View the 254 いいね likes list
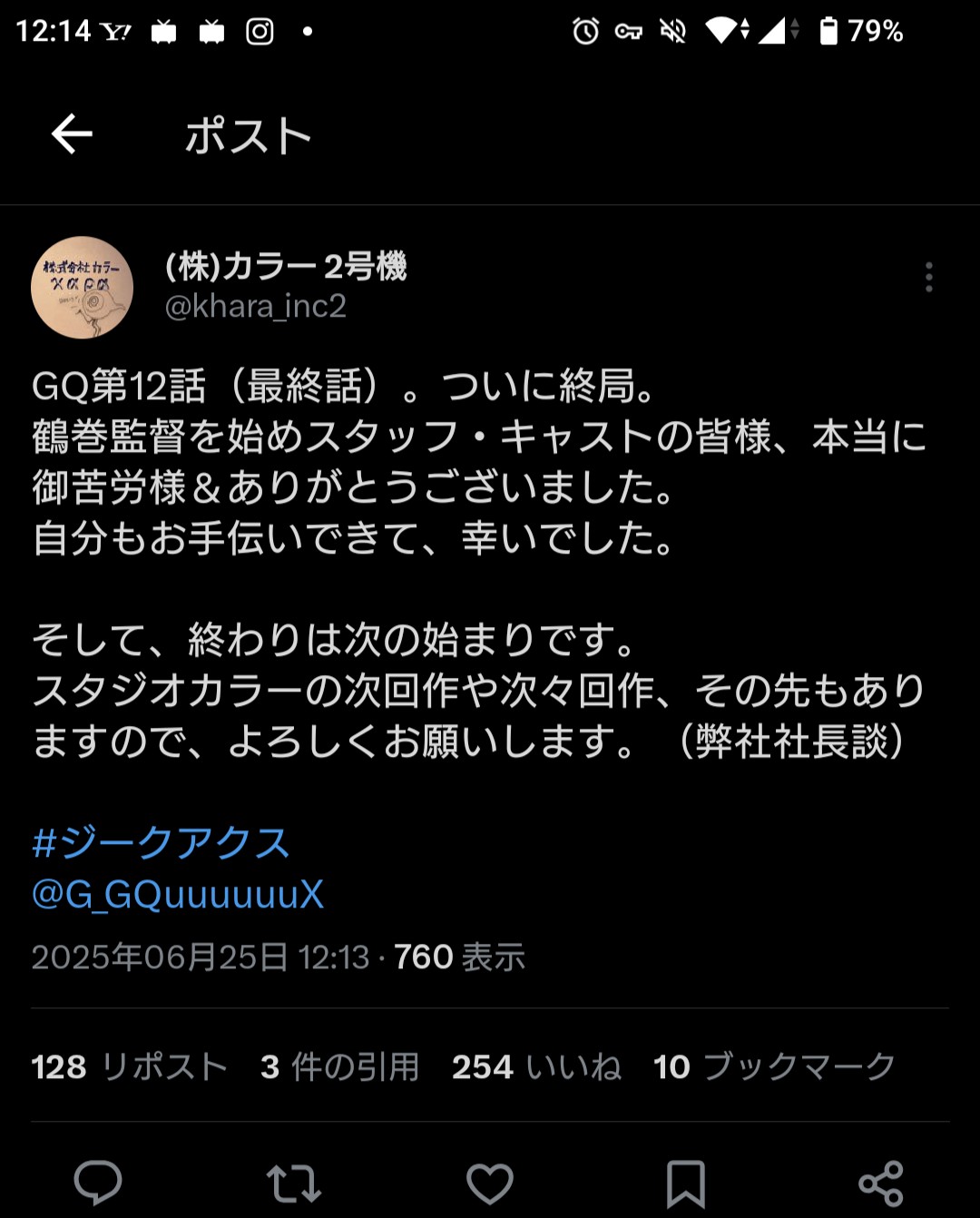Viewport: 980px width, 1218px height. click(536, 1066)
